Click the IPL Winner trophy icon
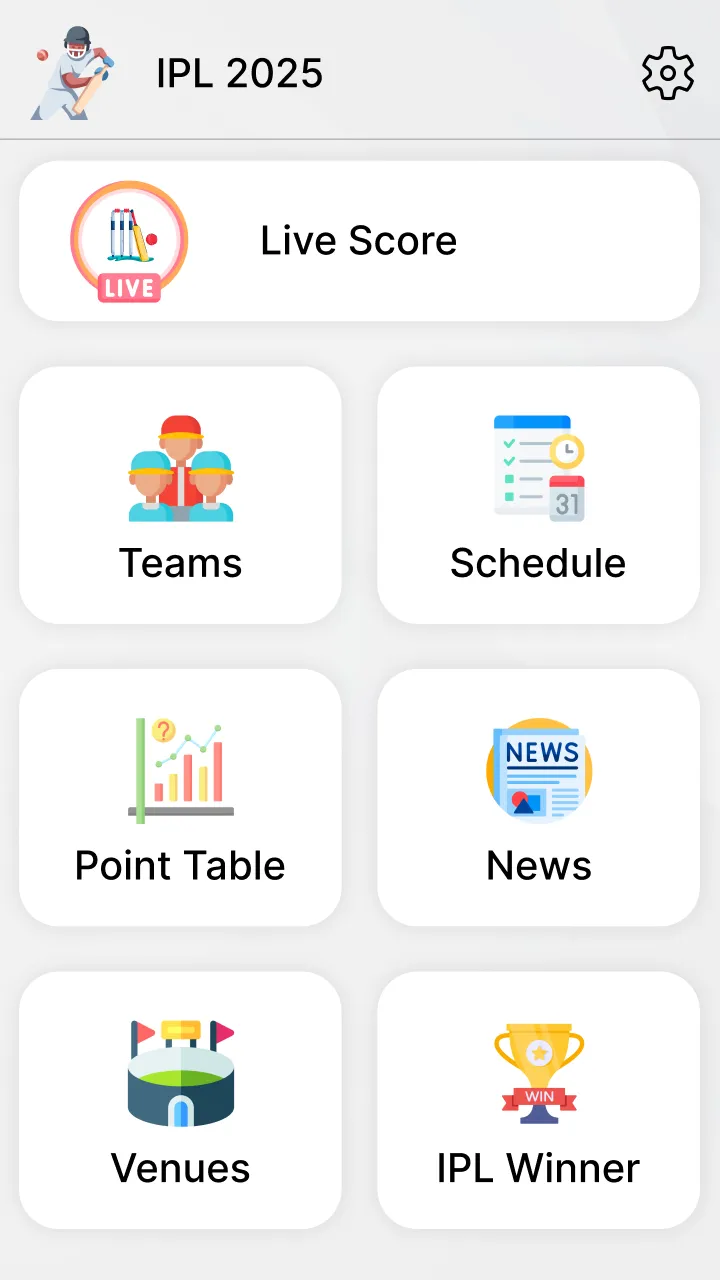Viewport: 720px width, 1280px height. point(538,1070)
